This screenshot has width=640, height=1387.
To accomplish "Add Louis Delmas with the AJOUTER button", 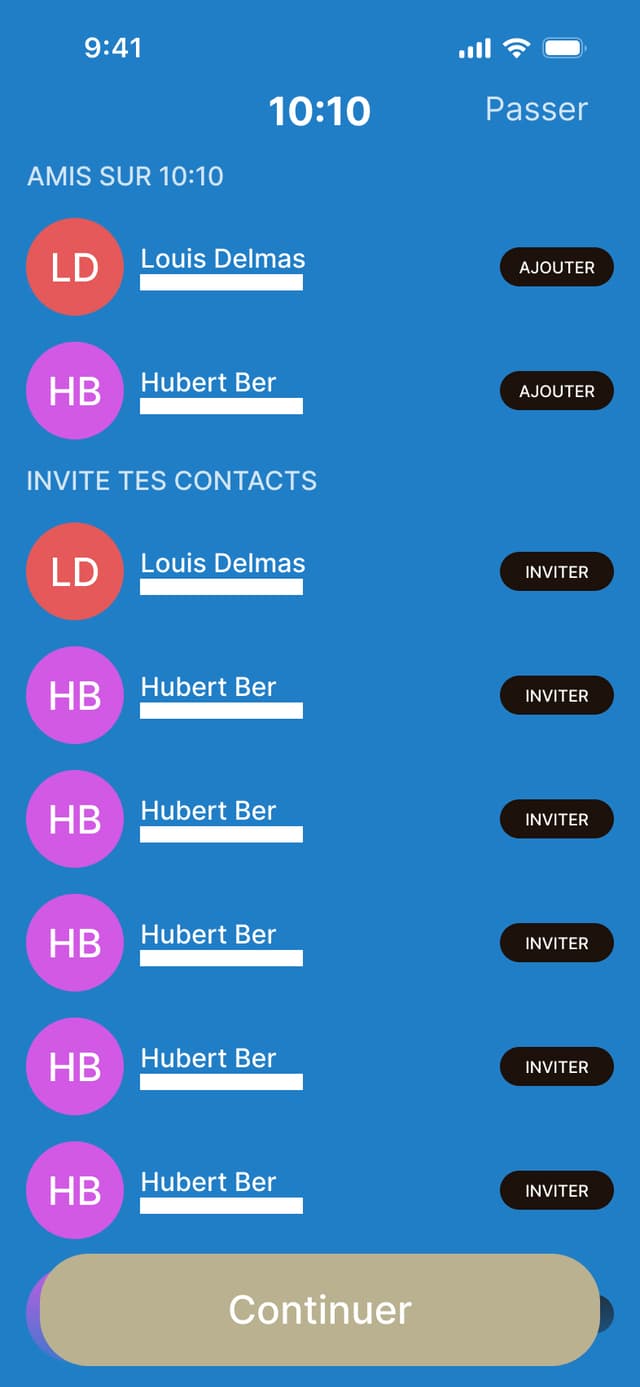I will (x=556, y=267).
